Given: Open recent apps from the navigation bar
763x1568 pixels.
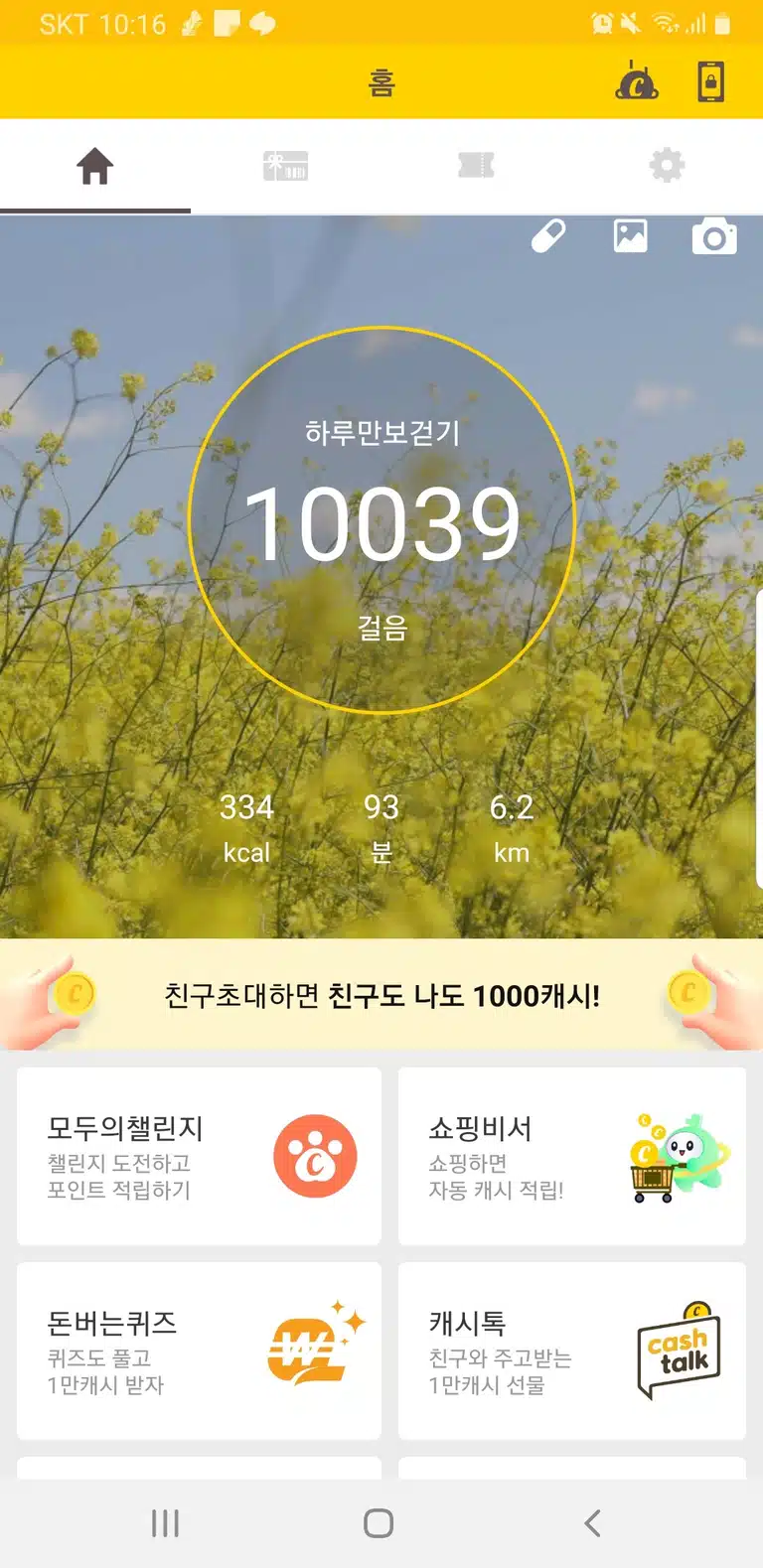Looking at the screenshot, I should pos(165,1523).
